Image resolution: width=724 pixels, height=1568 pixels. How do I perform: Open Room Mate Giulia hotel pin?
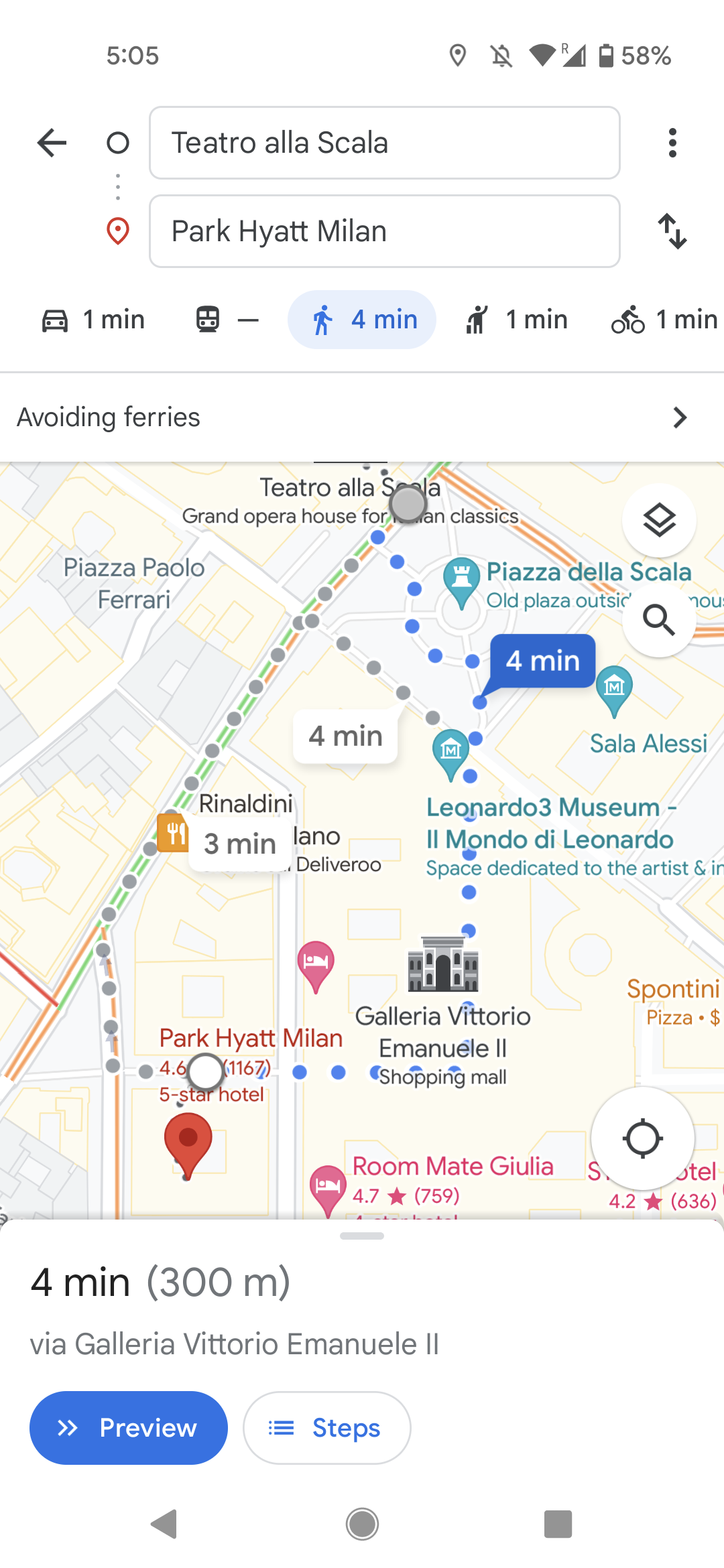tap(327, 1186)
